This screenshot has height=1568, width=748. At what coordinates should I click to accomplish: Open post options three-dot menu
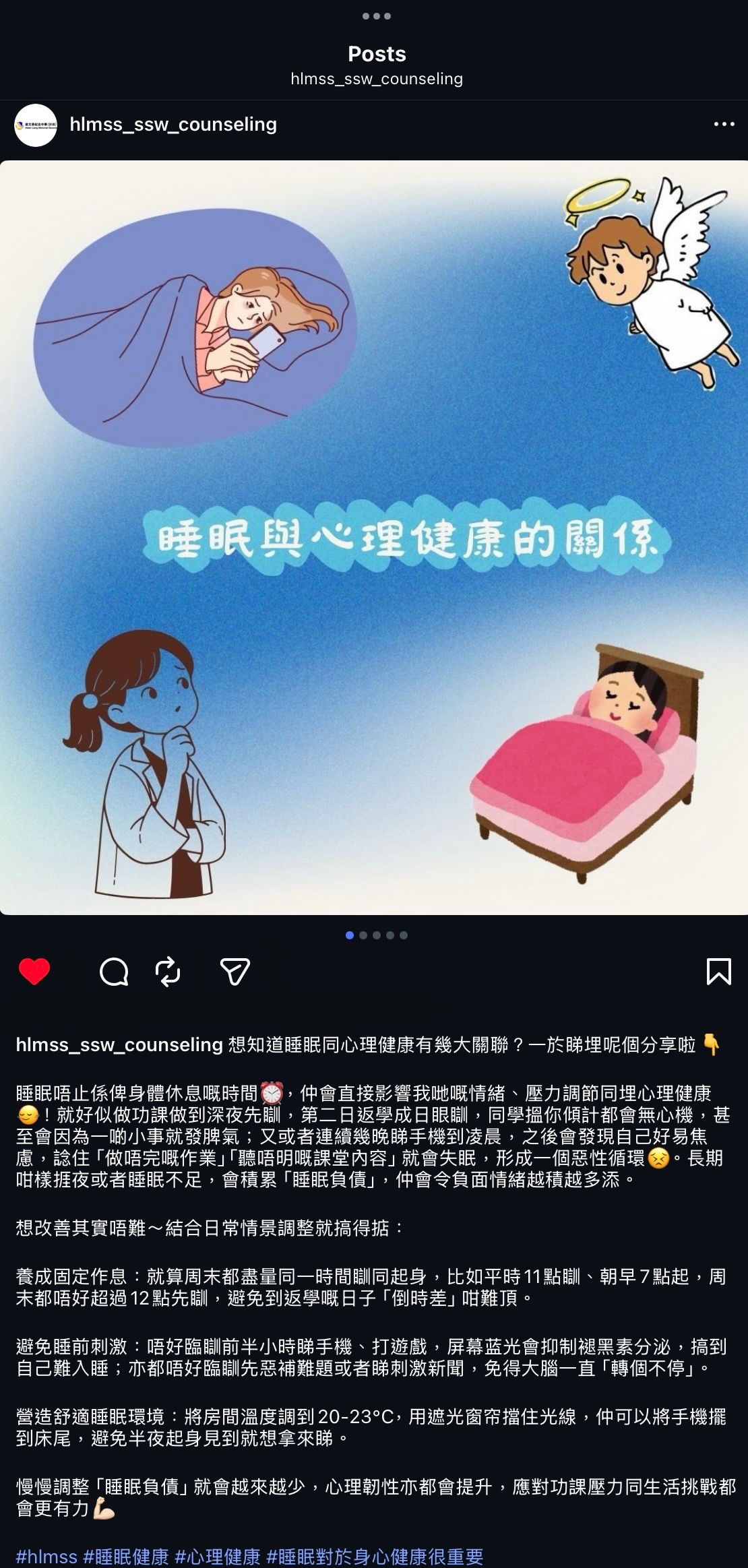point(724,124)
